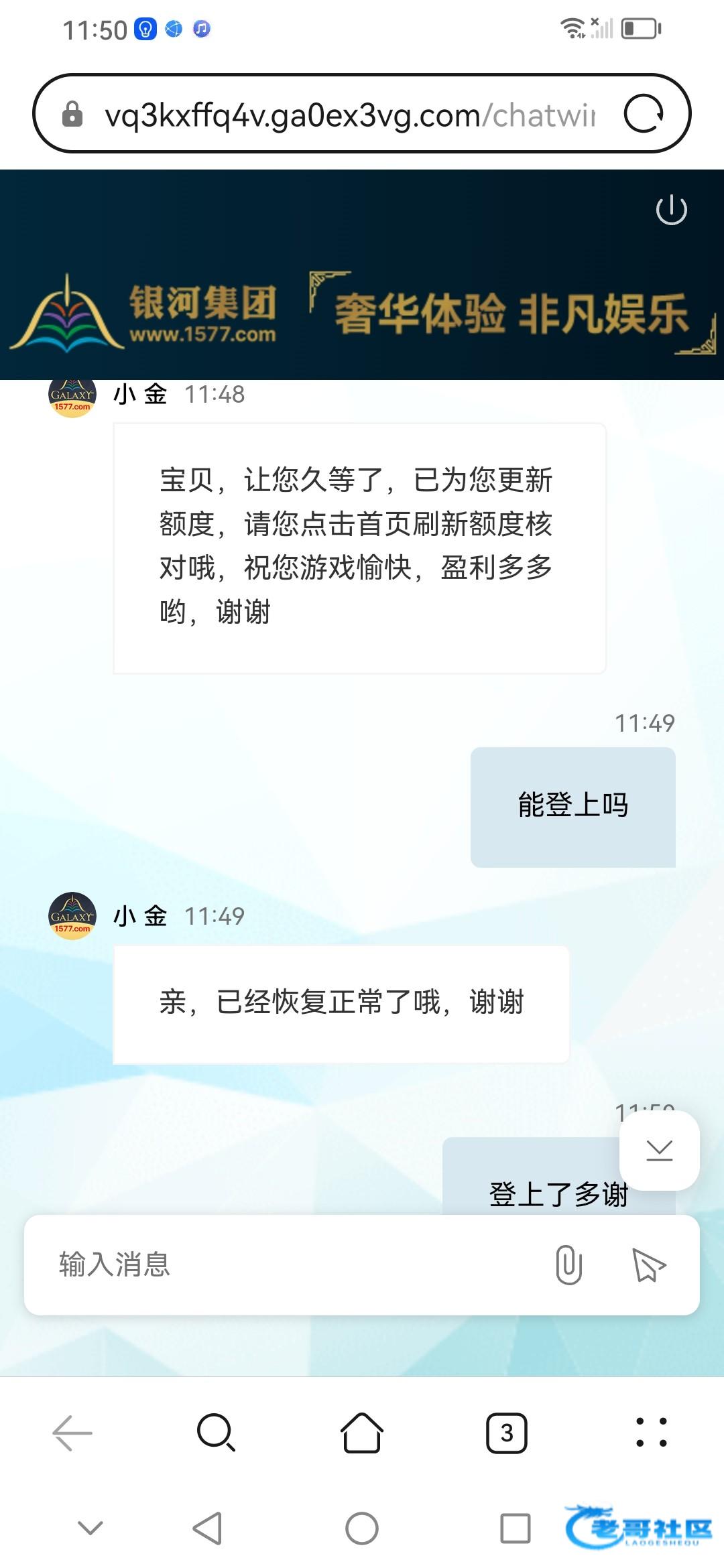The image size is (724, 1568).
Task: Tap the URL address bar
Action: 349,115
